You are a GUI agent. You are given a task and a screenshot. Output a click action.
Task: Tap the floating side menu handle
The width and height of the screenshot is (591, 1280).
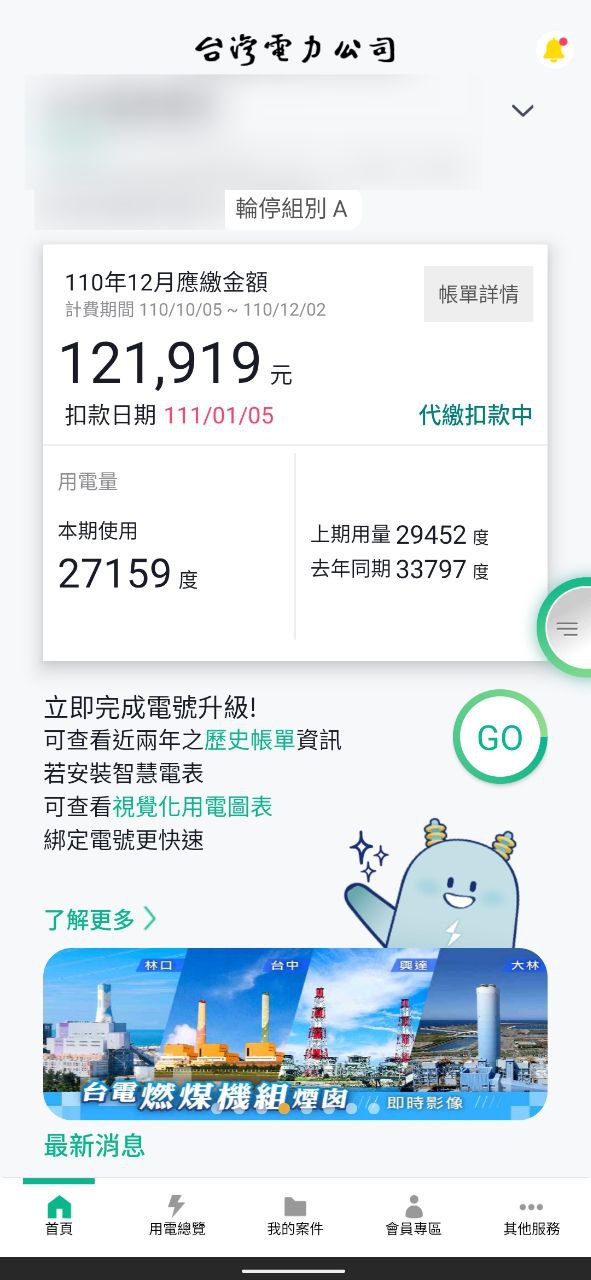pos(566,628)
